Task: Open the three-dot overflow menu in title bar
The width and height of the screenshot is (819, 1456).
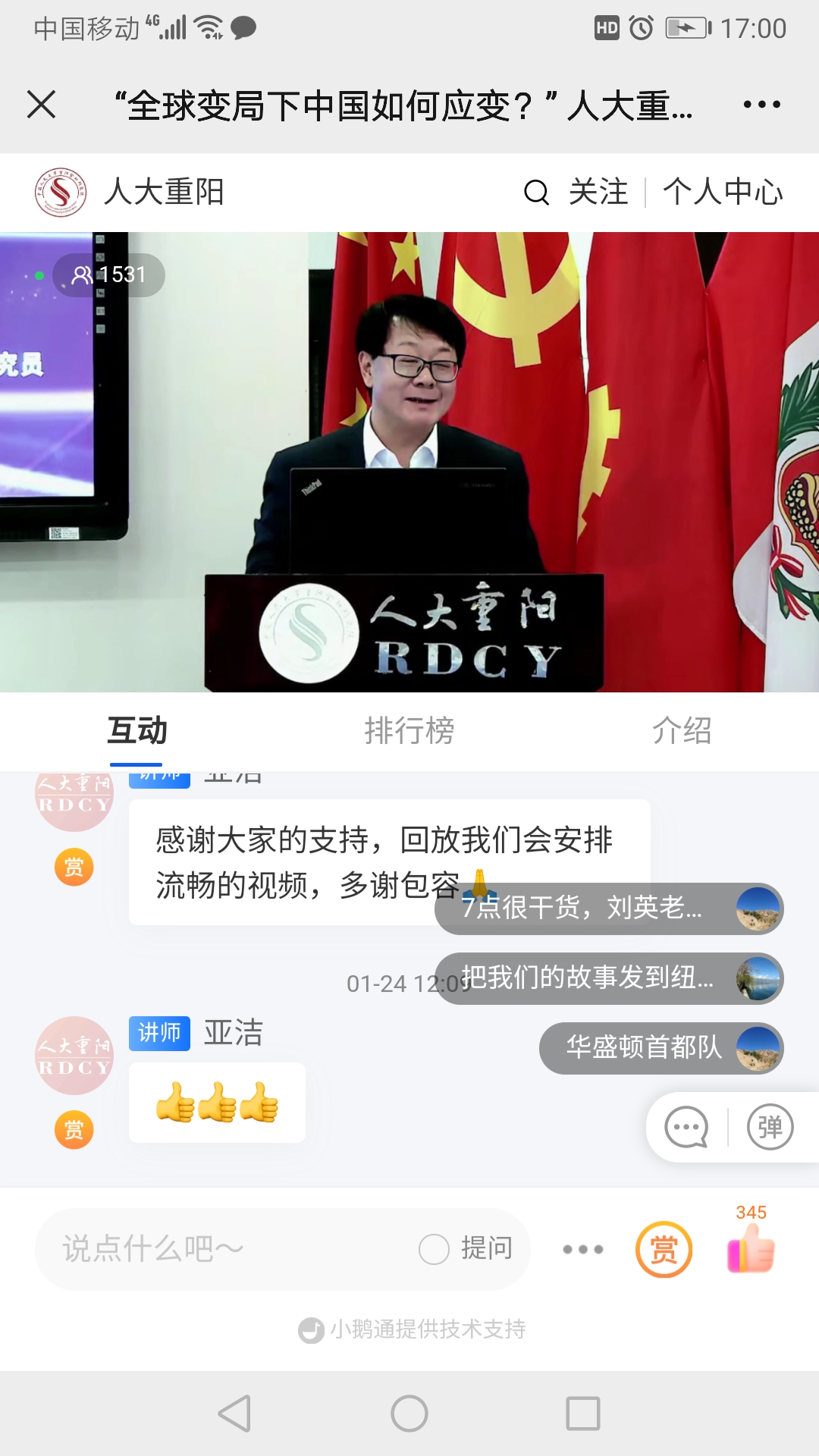Action: click(x=761, y=105)
